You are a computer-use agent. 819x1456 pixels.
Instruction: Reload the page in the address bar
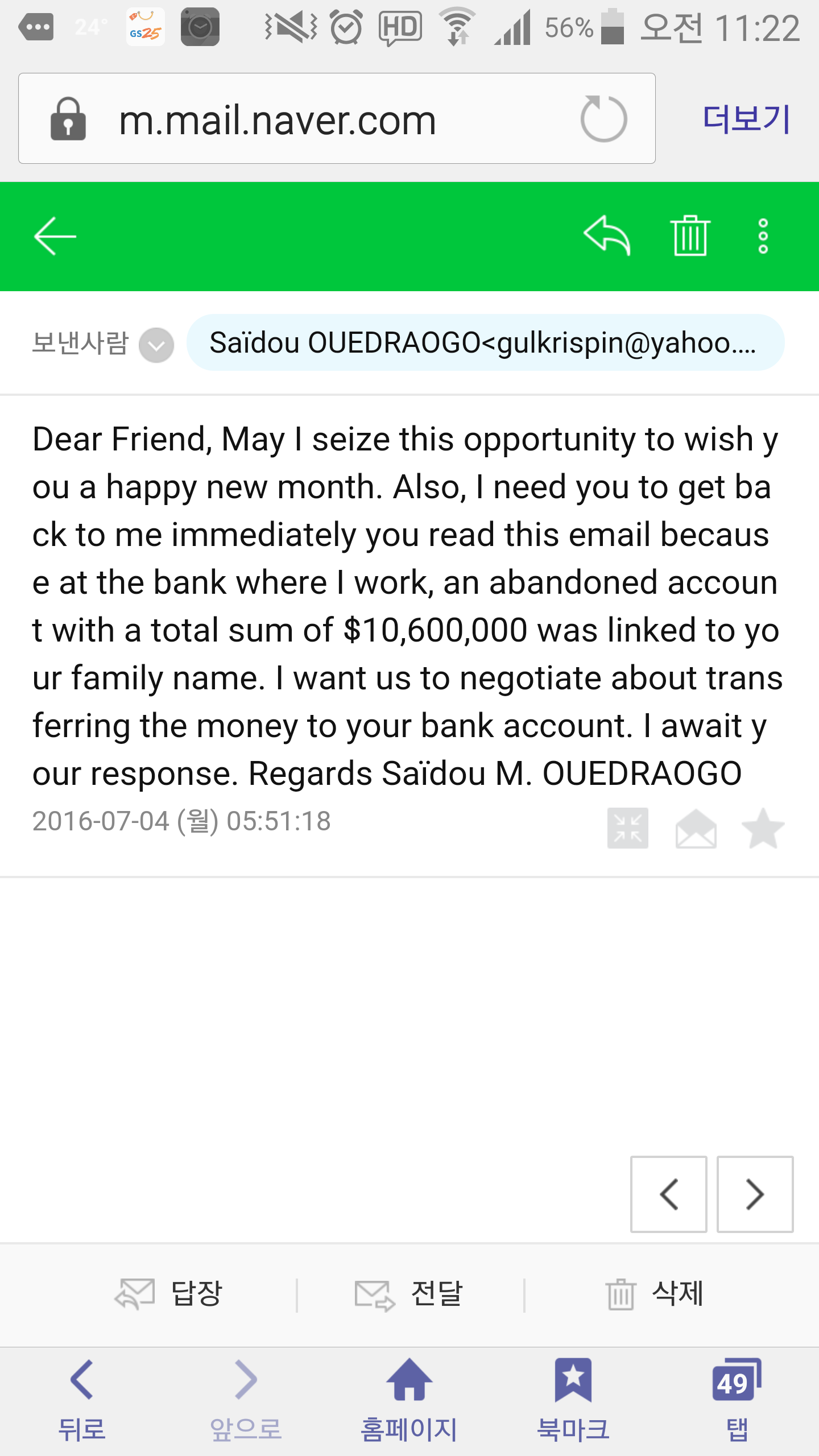tap(603, 119)
